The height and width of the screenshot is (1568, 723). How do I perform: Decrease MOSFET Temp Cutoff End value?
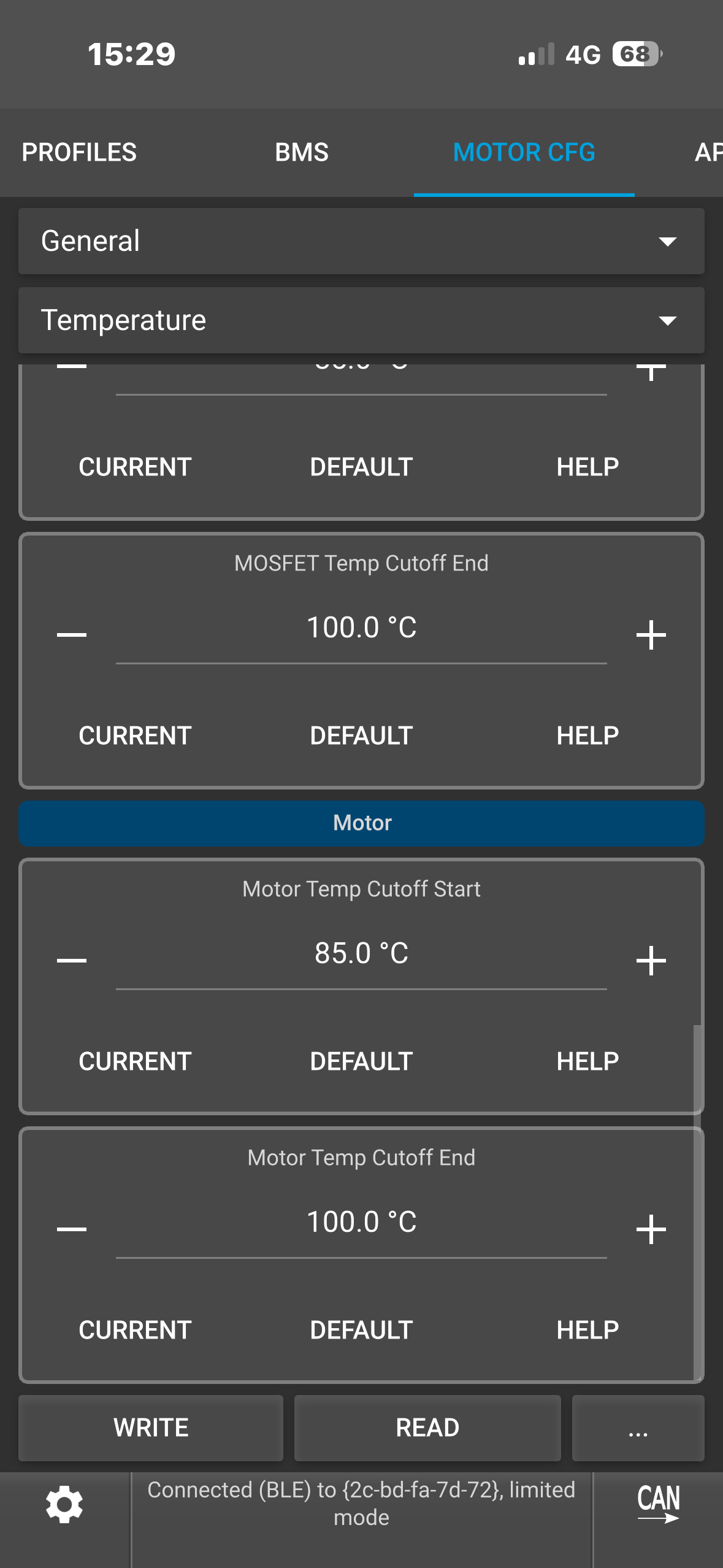[x=72, y=634]
